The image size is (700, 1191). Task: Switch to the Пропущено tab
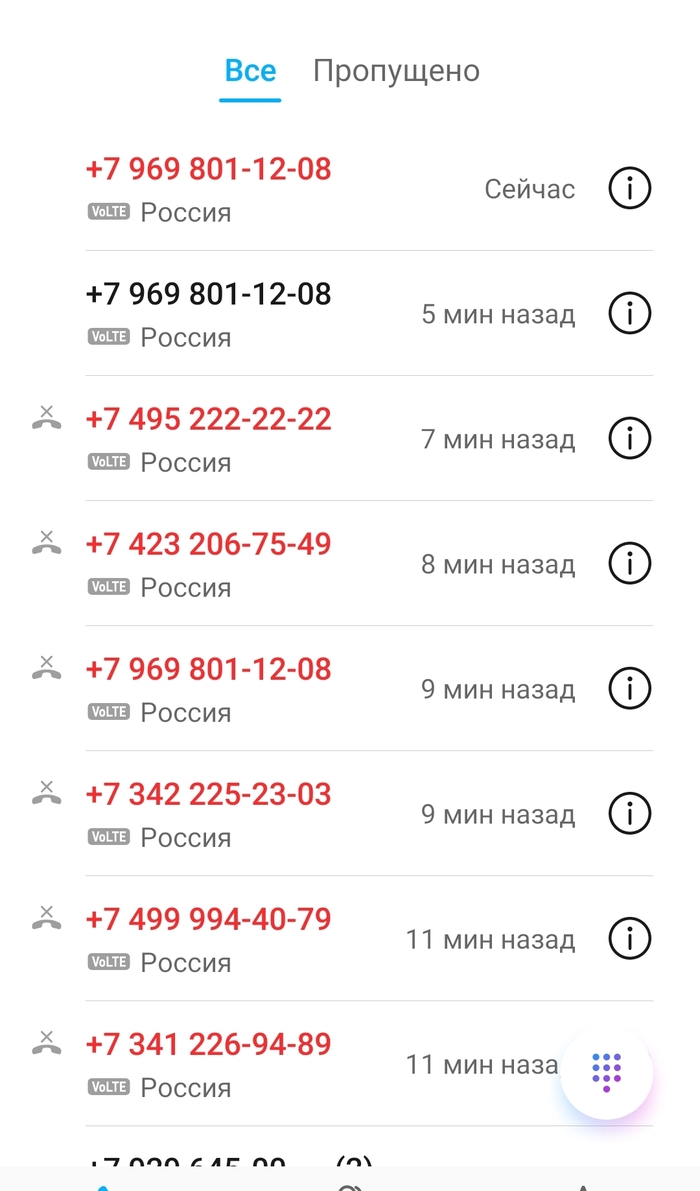[x=396, y=71]
